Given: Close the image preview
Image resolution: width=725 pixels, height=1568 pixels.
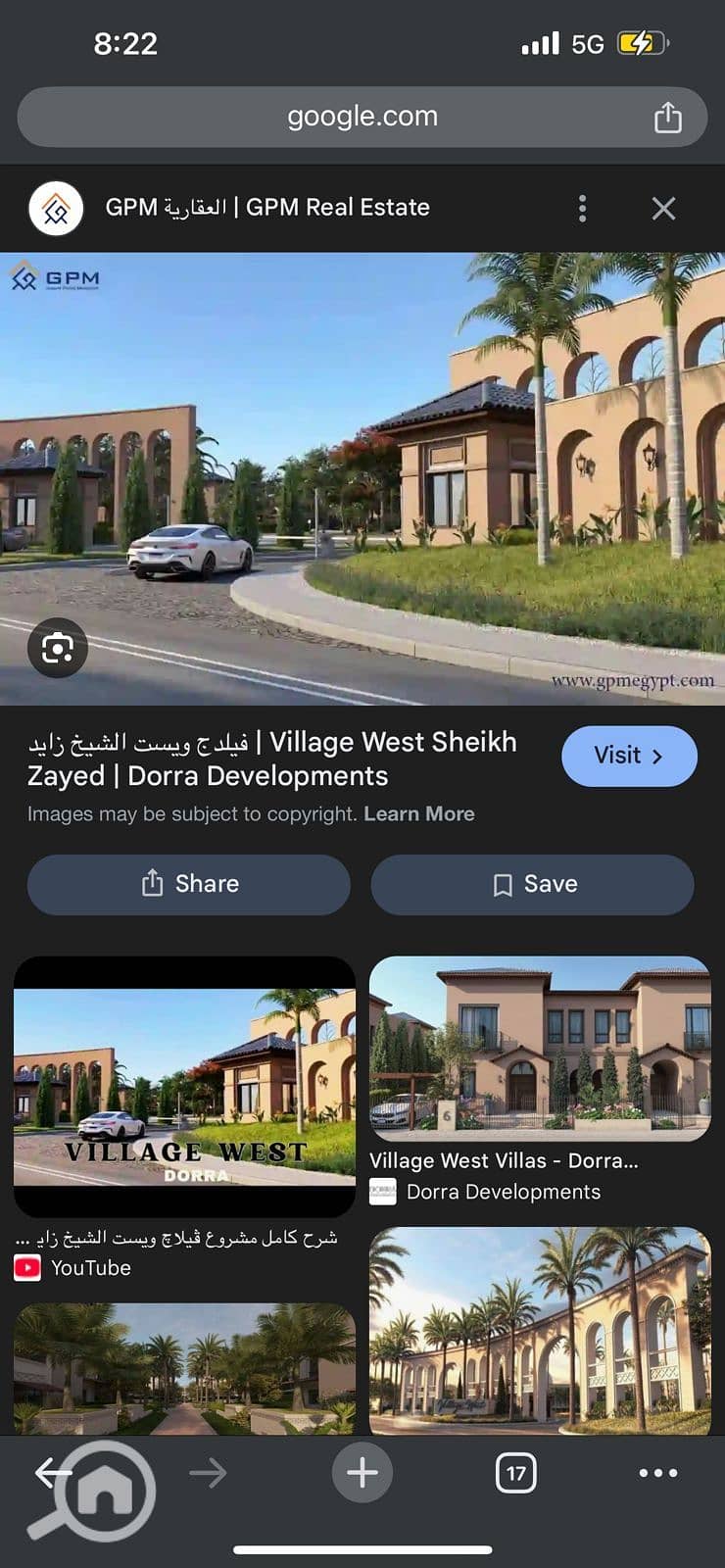Looking at the screenshot, I should point(663,208).
